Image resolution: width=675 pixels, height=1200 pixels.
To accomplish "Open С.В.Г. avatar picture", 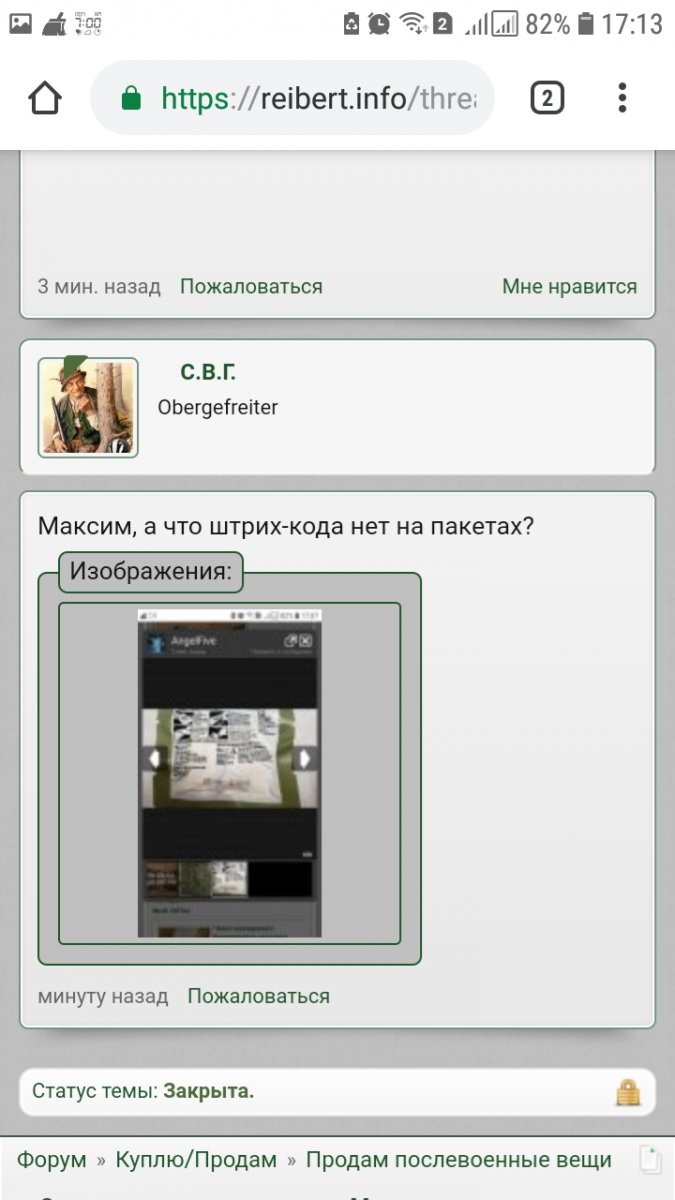I will [88, 406].
